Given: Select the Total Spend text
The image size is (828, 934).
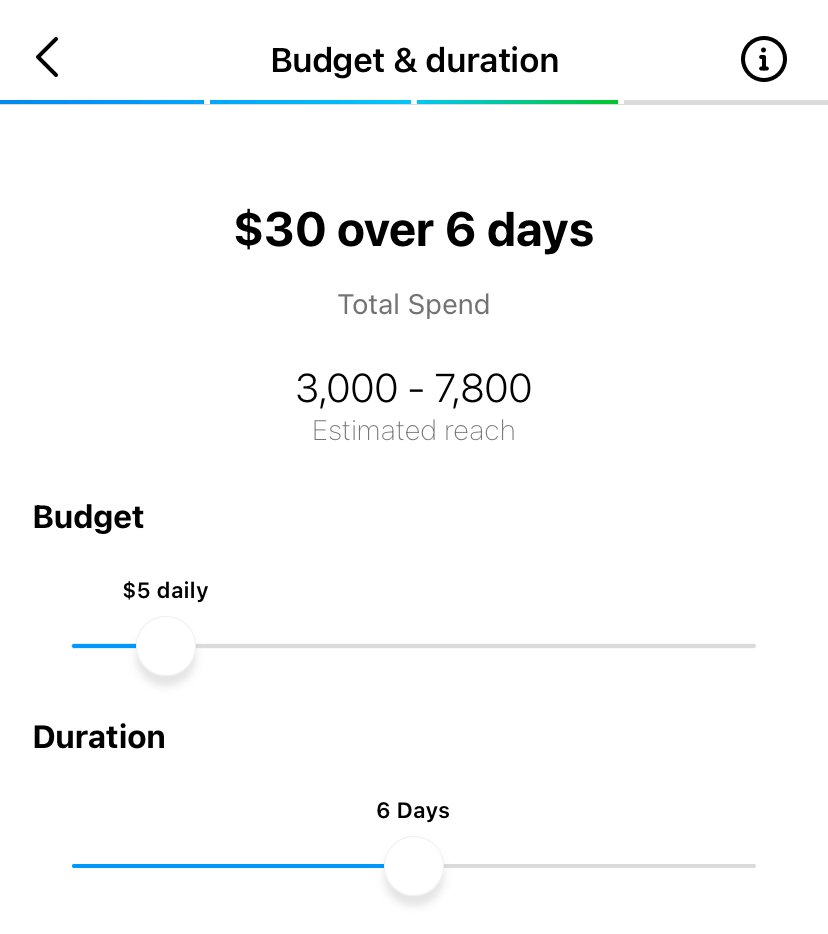Looking at the screenshot, I should point(413,304).
